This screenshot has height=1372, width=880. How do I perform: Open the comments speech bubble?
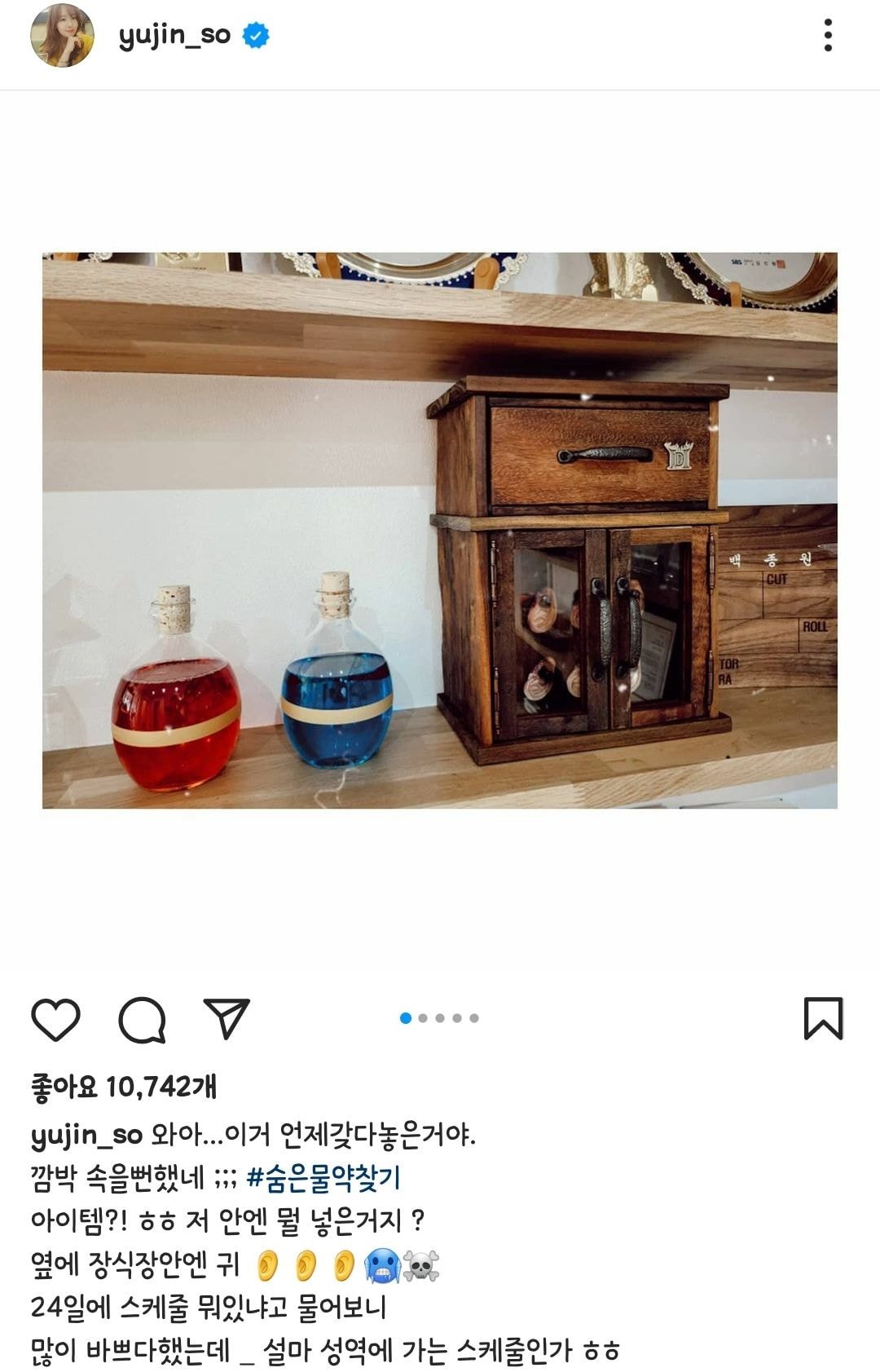coord(143,1019)
